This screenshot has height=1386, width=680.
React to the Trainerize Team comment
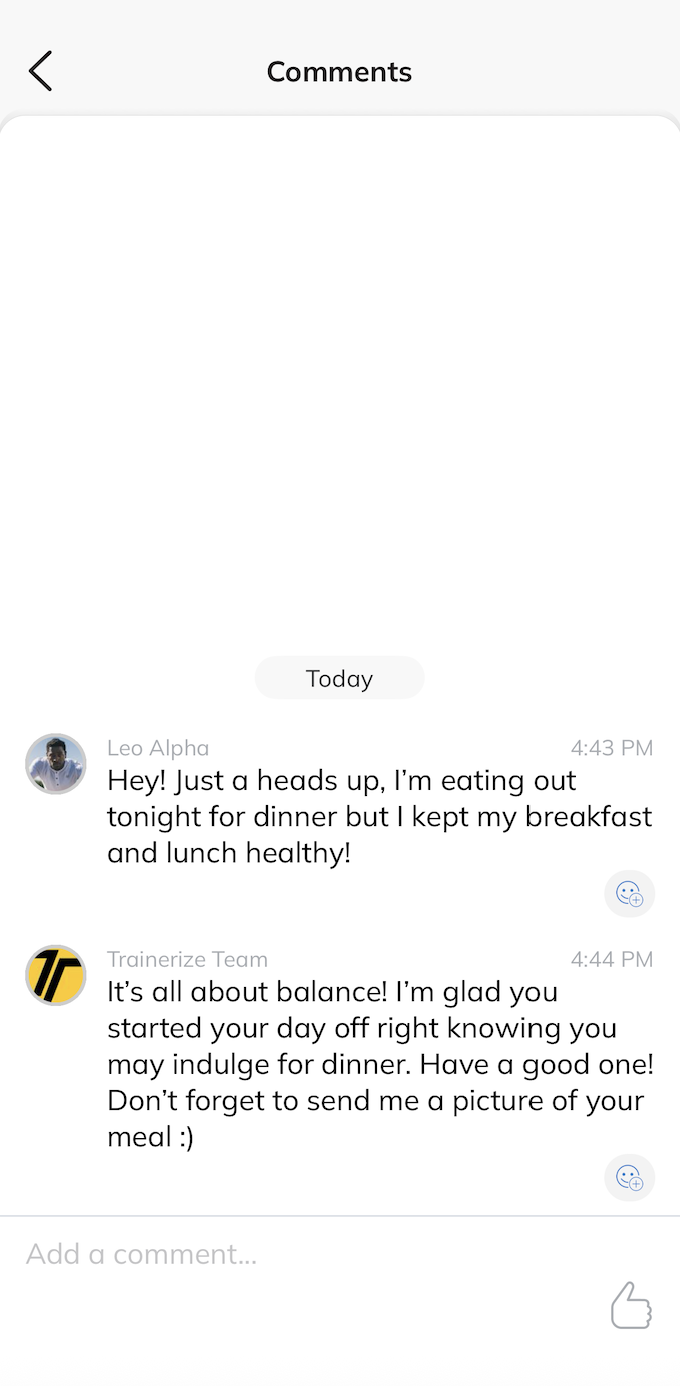click(x=629, y=1177)
